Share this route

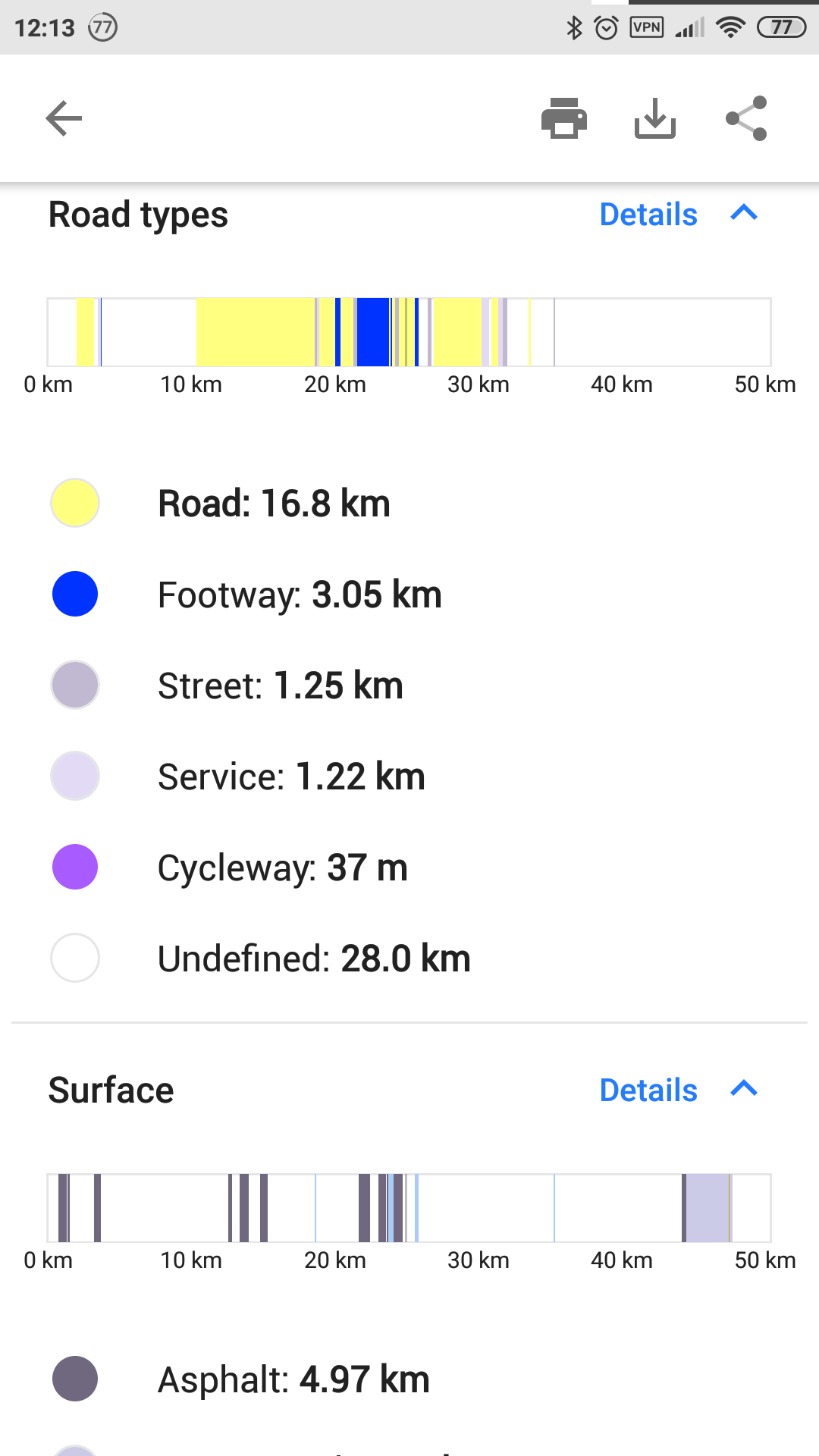click(746, 118)
